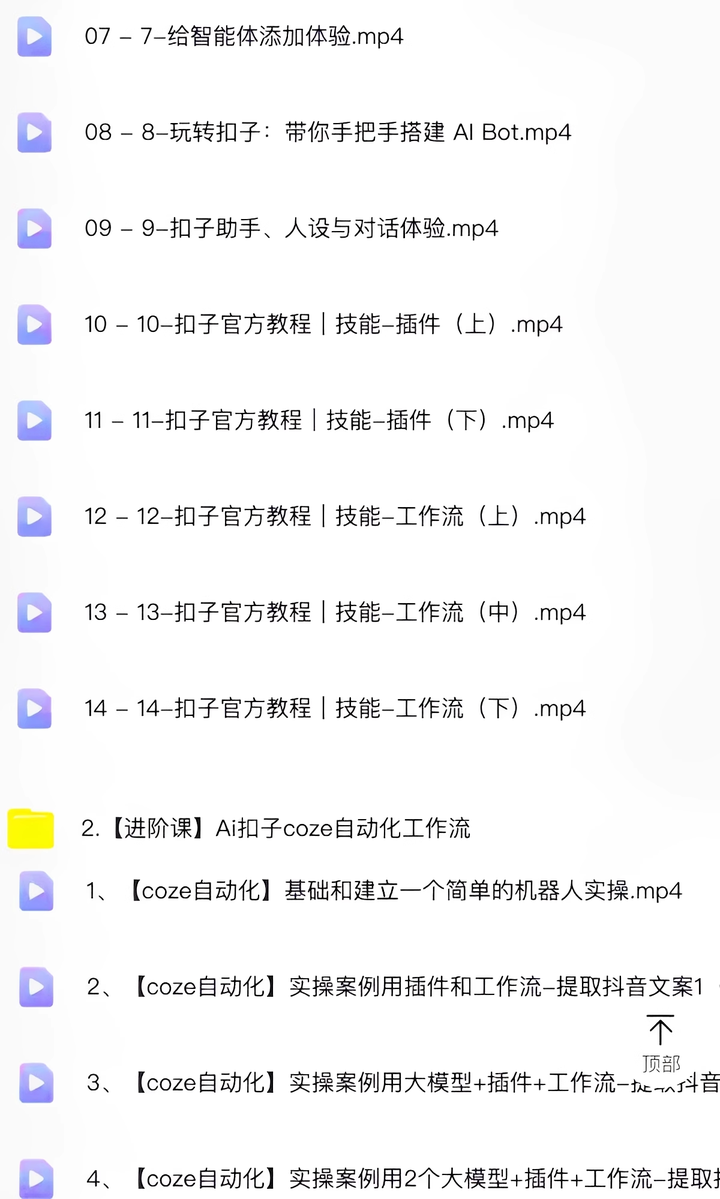Open "08 – 8–玩转扣子：带你手把手搭建 AI Bot.mp4"
Image resolution: width=720 pixels, height=1199 pixels.
coord(330,133)
